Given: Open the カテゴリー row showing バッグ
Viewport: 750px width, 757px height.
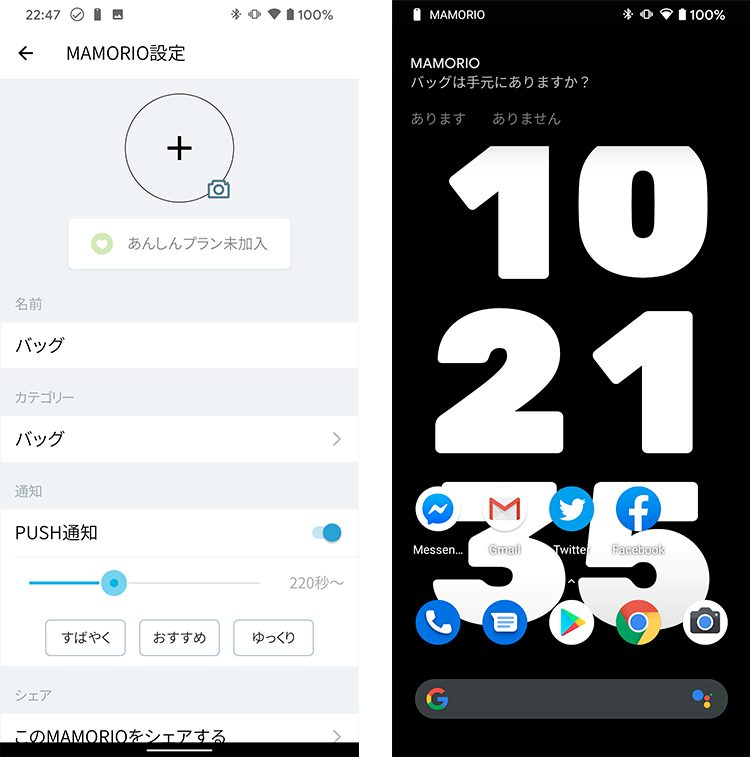Looking at the screenshot, I should pos(179,439).
